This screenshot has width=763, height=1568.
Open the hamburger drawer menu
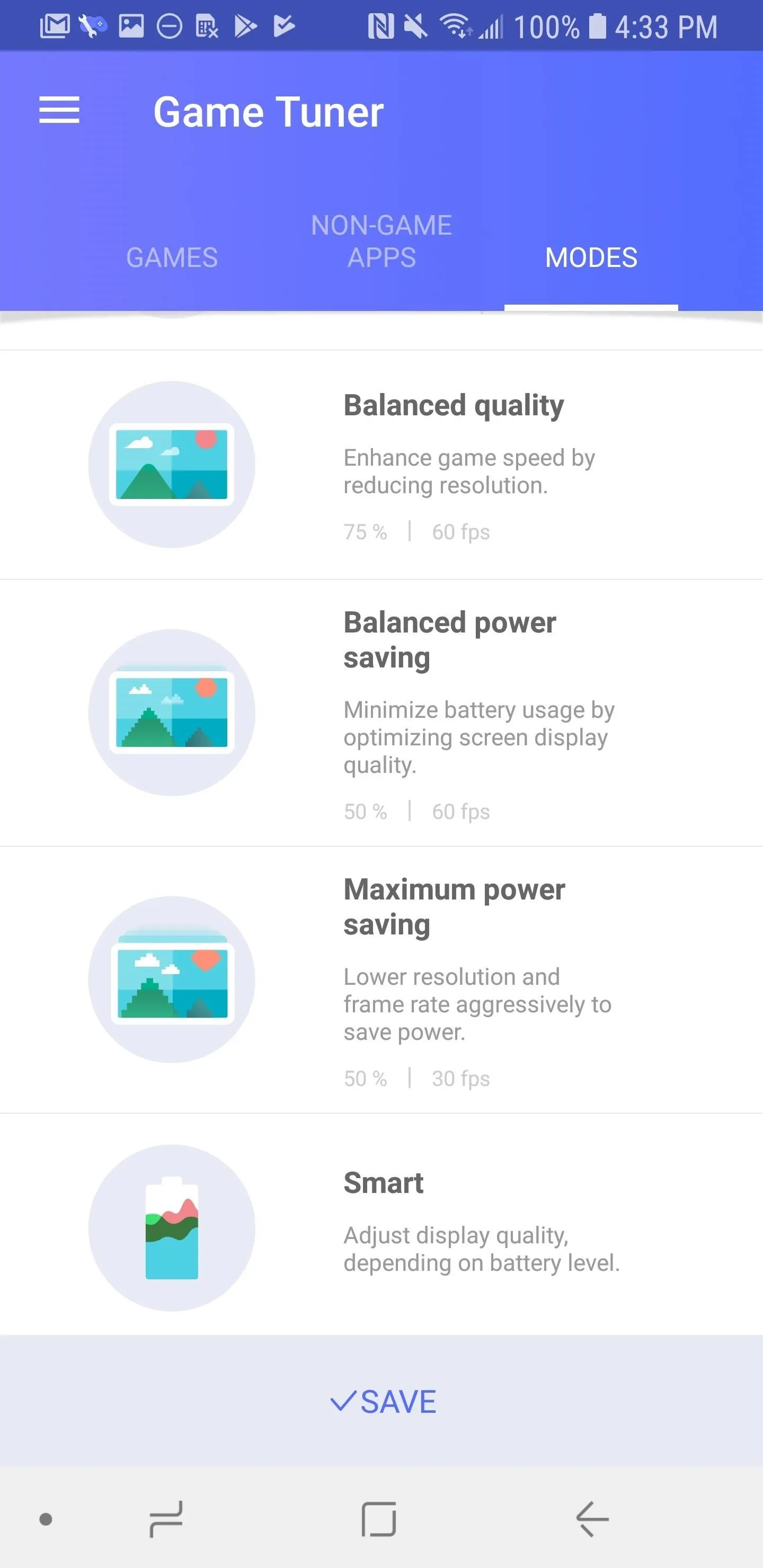(x=59, y=110)
